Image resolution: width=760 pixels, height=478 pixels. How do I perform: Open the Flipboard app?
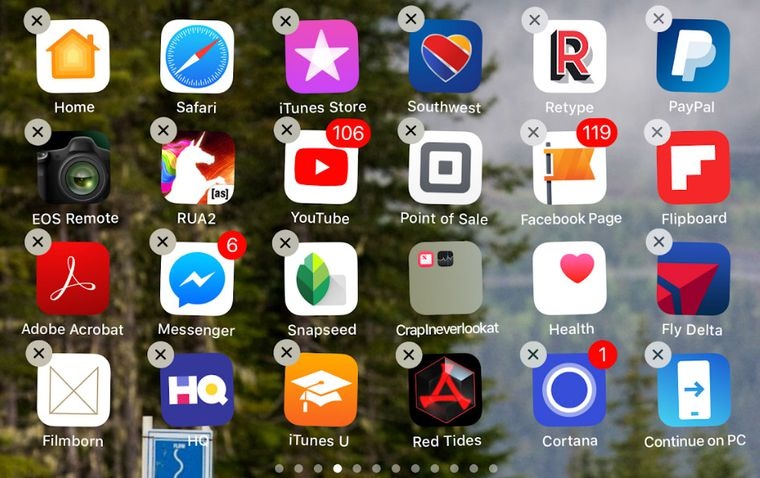(693, 168)
